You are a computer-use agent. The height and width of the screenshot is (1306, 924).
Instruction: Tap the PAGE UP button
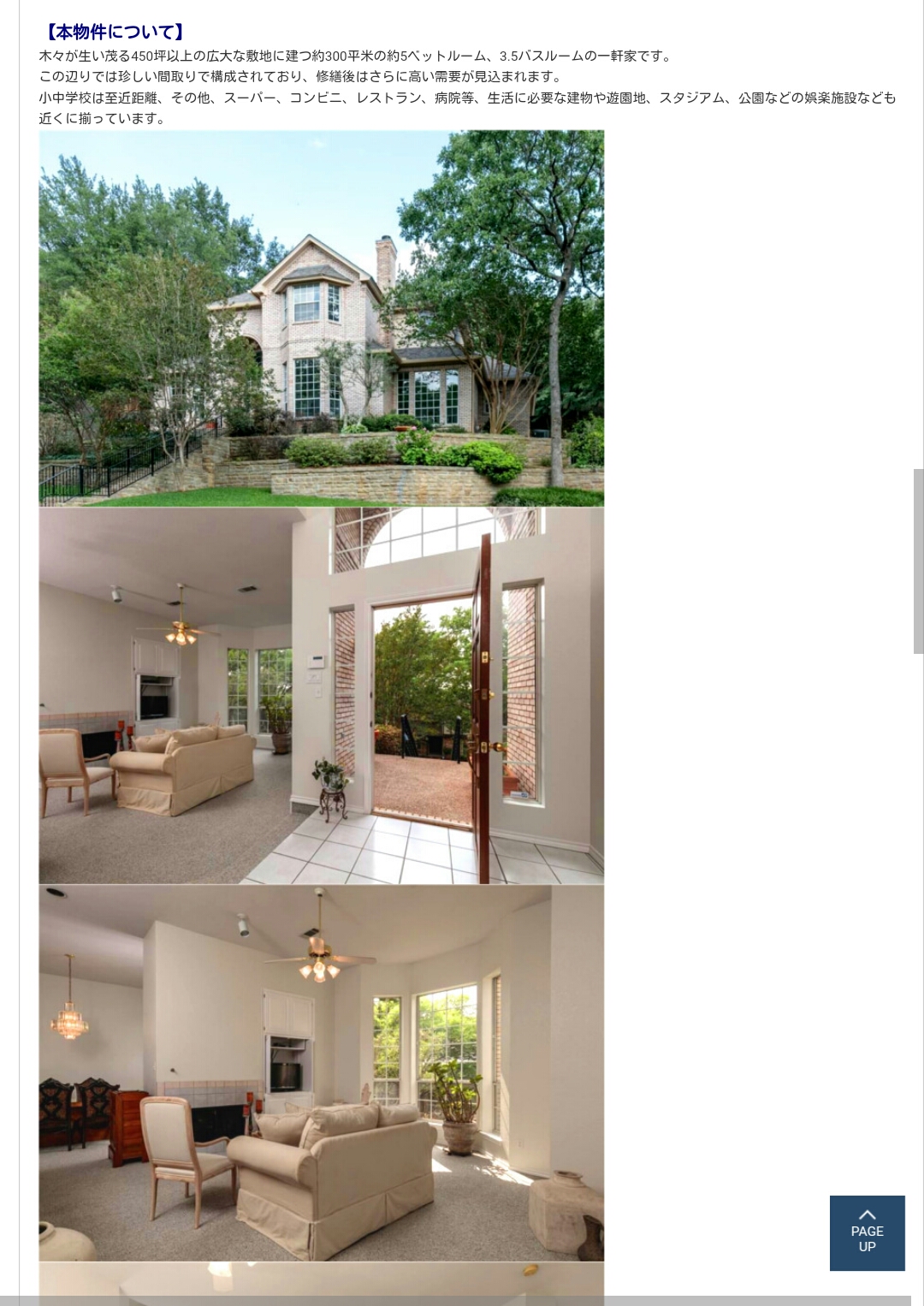[x=867, y=1232]
